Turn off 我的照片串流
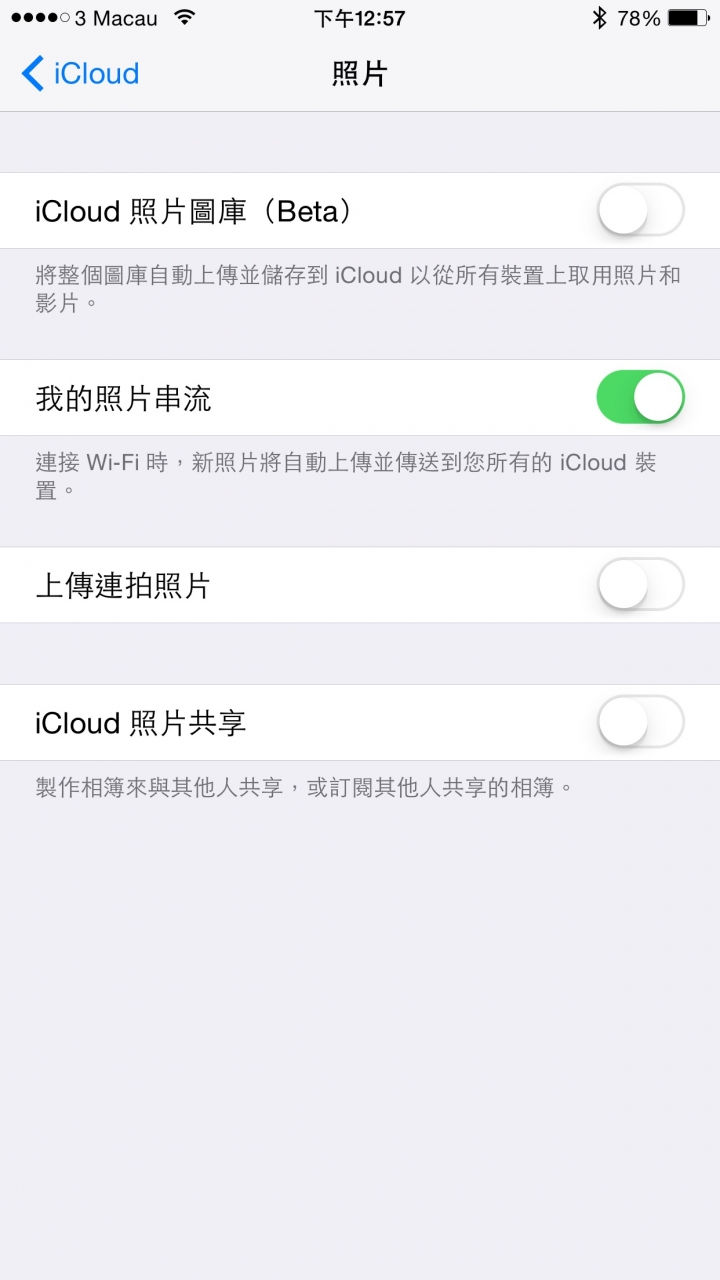 tap(640, 397)
